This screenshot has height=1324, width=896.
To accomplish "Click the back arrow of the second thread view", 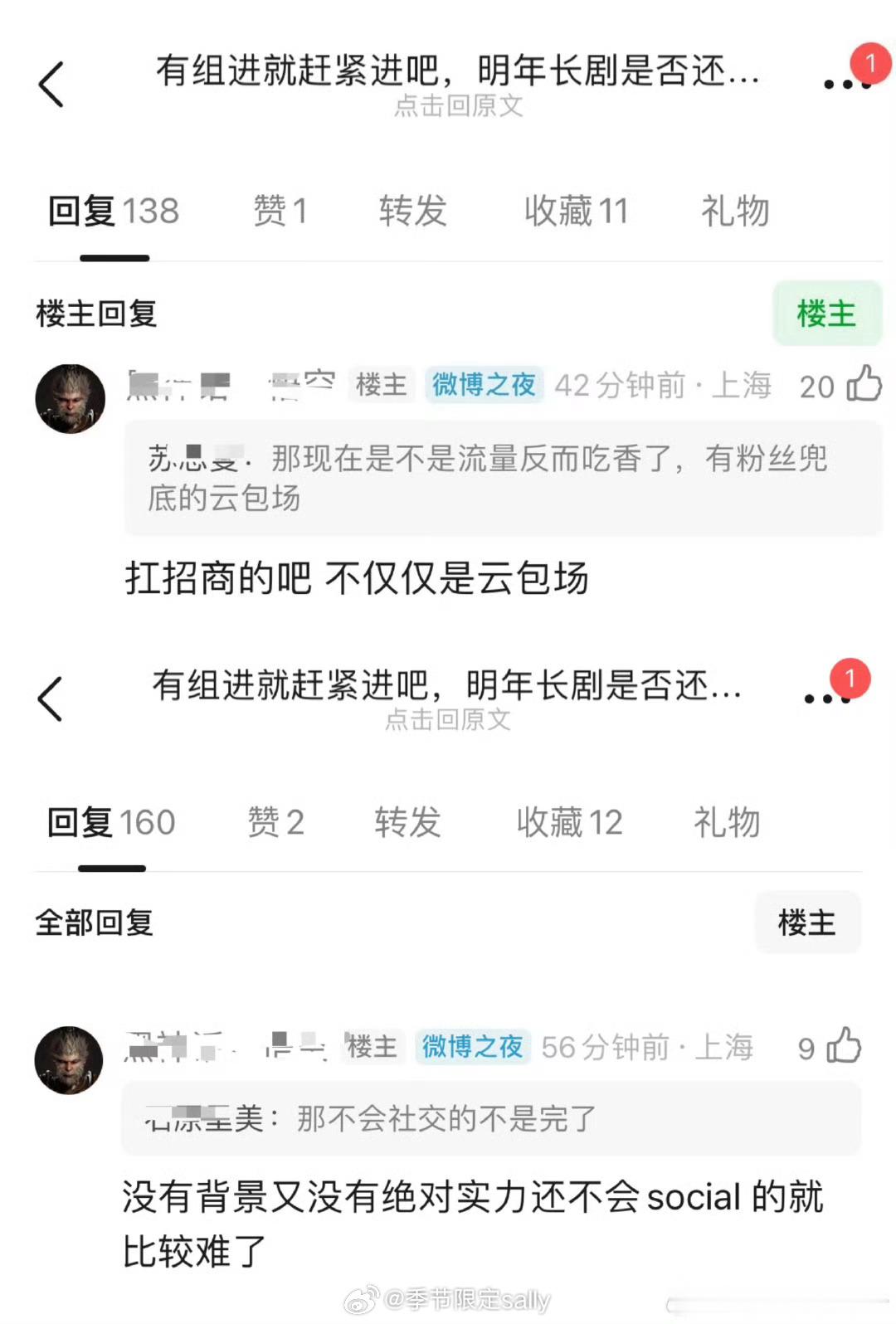I will [x=51, y=697].
